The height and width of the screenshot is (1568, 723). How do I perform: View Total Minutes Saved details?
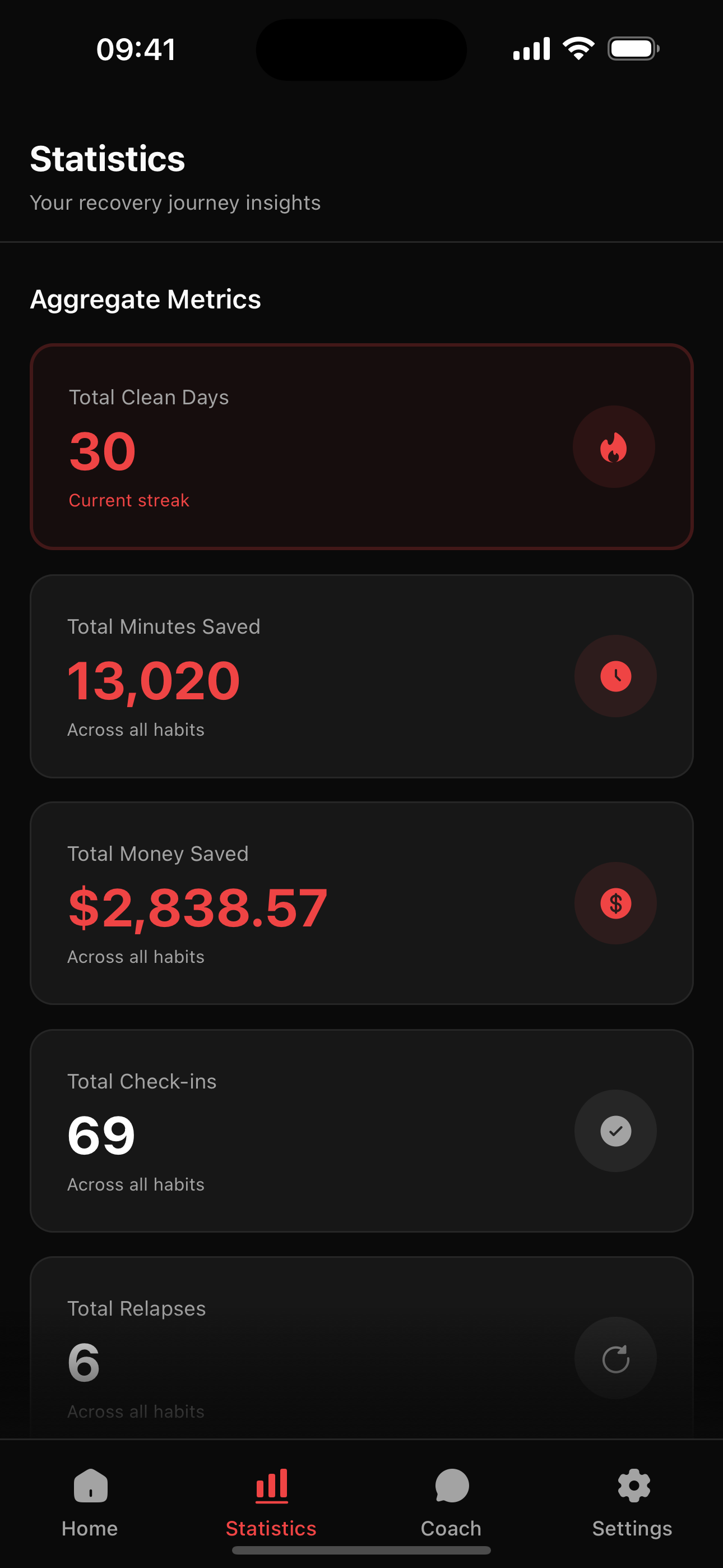pos(361,676)
